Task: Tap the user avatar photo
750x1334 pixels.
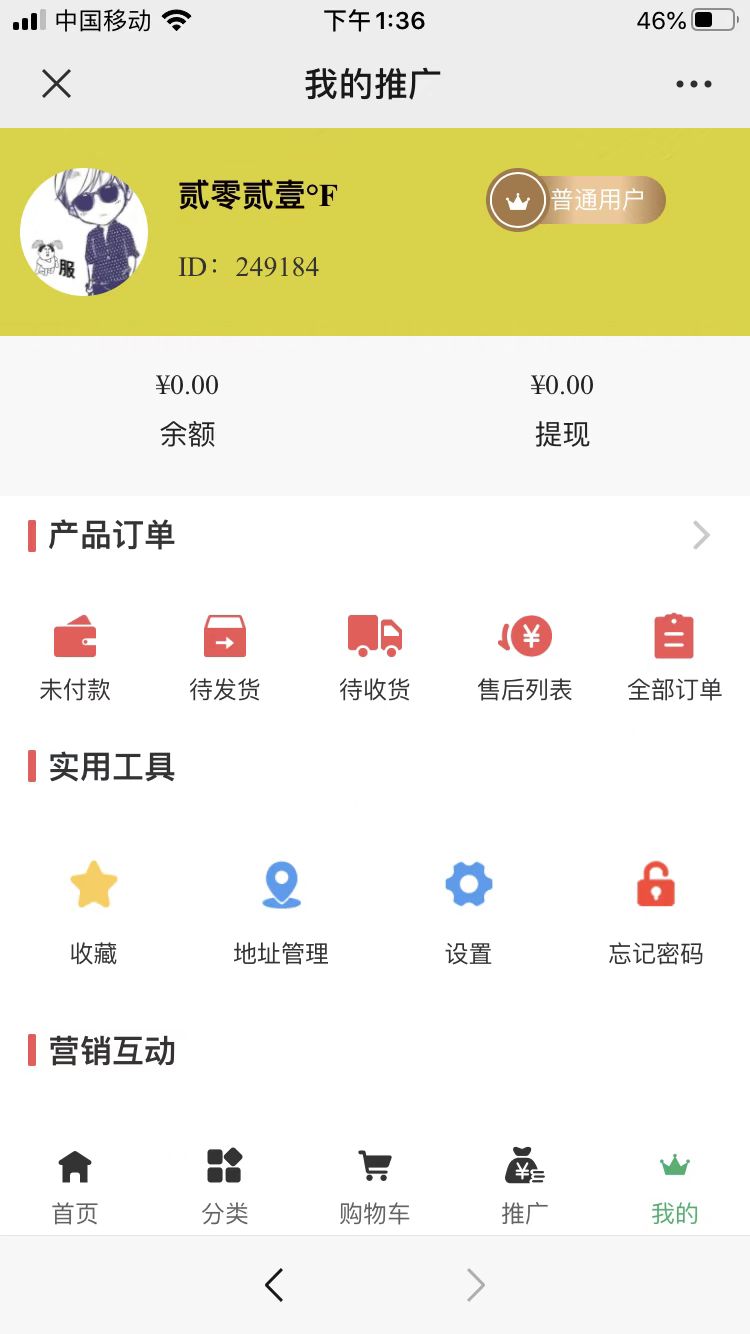Action: pos(84,231)
